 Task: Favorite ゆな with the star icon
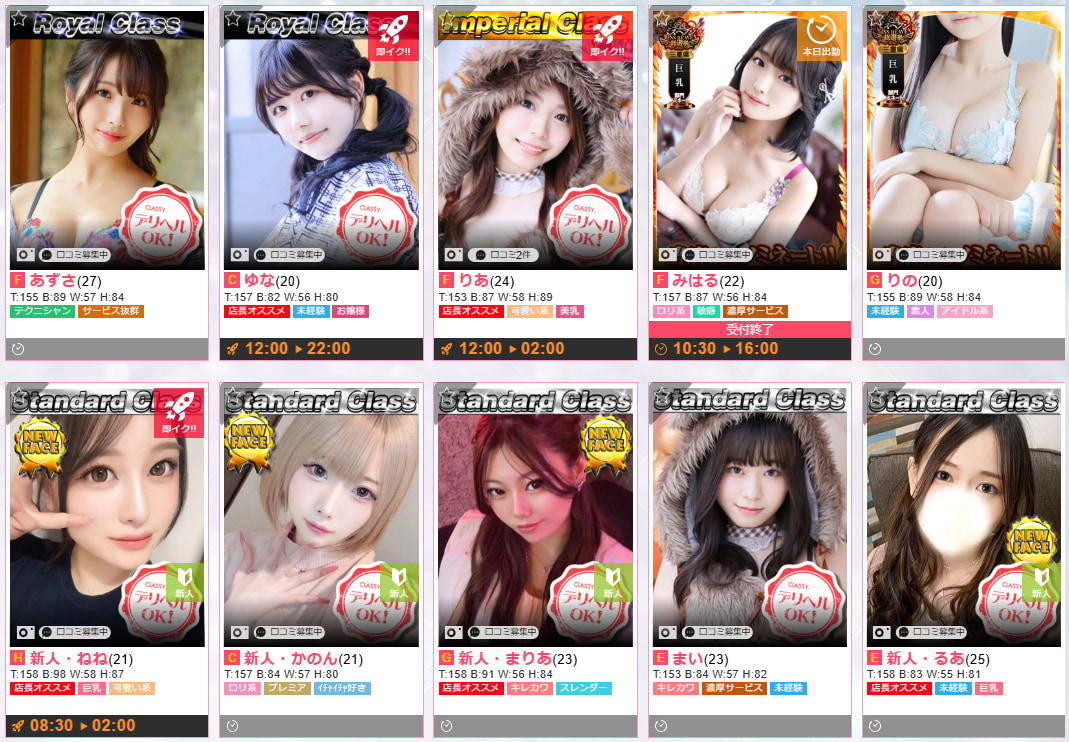coord(233,18)
